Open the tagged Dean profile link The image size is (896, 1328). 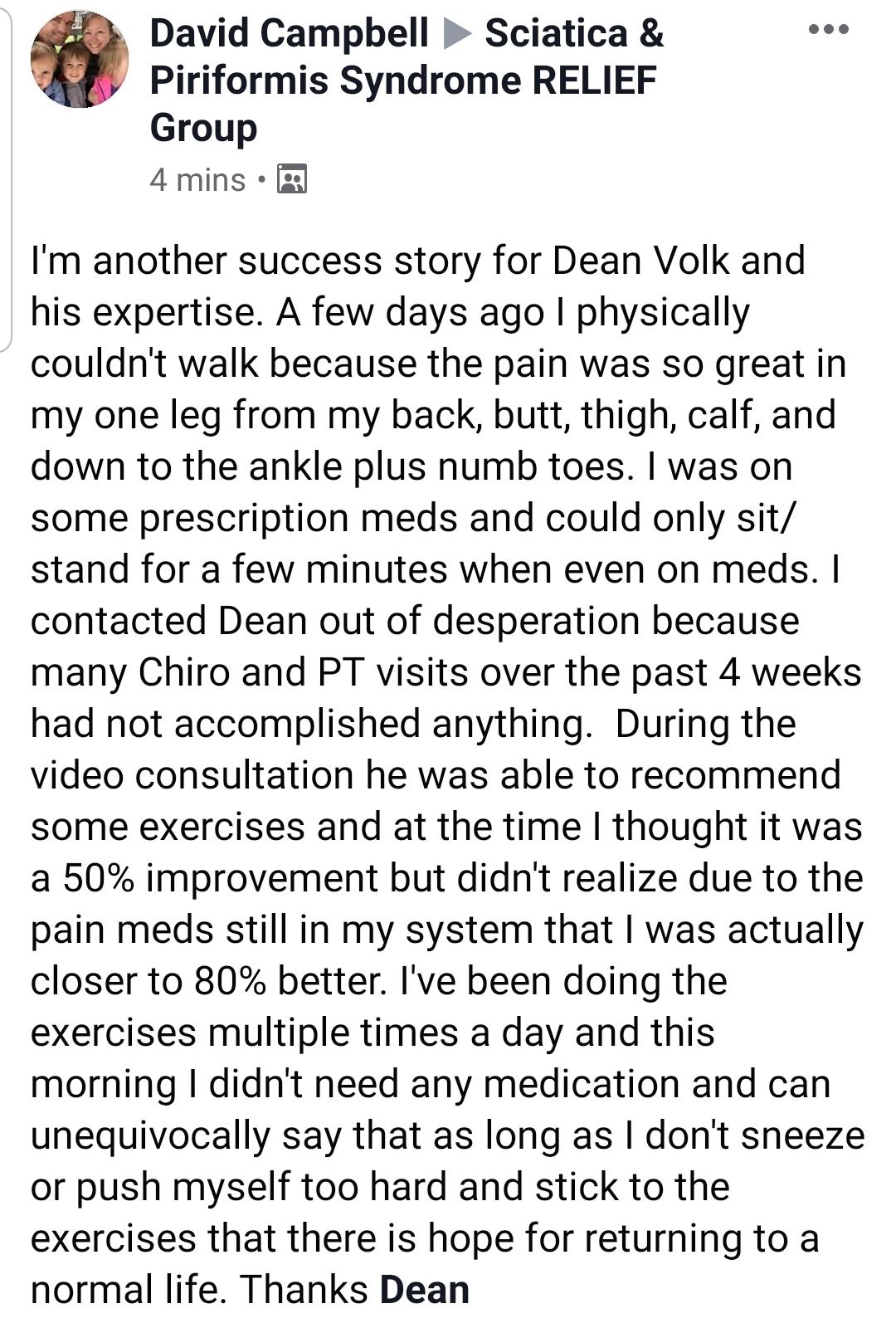pos(424,1290)
